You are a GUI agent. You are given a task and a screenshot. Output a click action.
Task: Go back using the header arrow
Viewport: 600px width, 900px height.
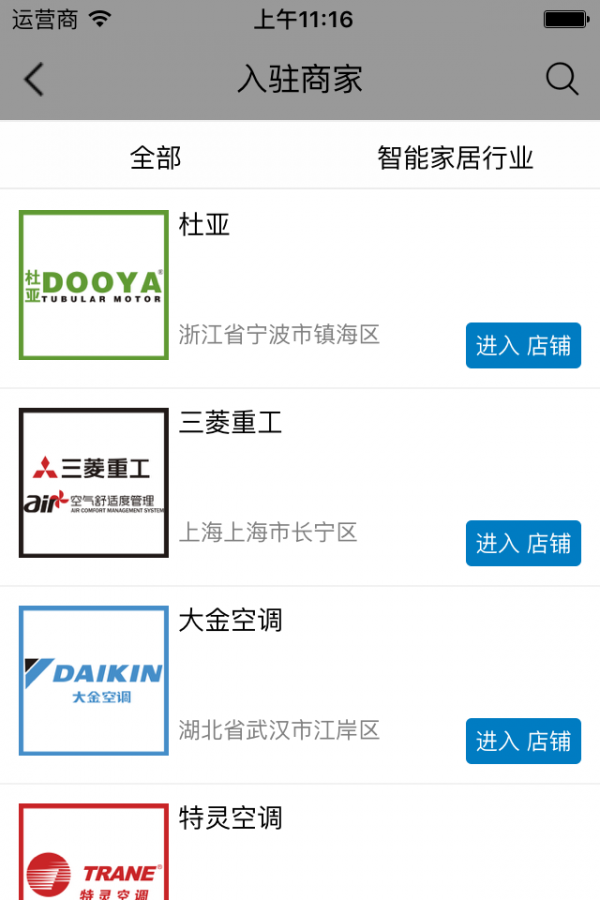(x=35, y=80)
